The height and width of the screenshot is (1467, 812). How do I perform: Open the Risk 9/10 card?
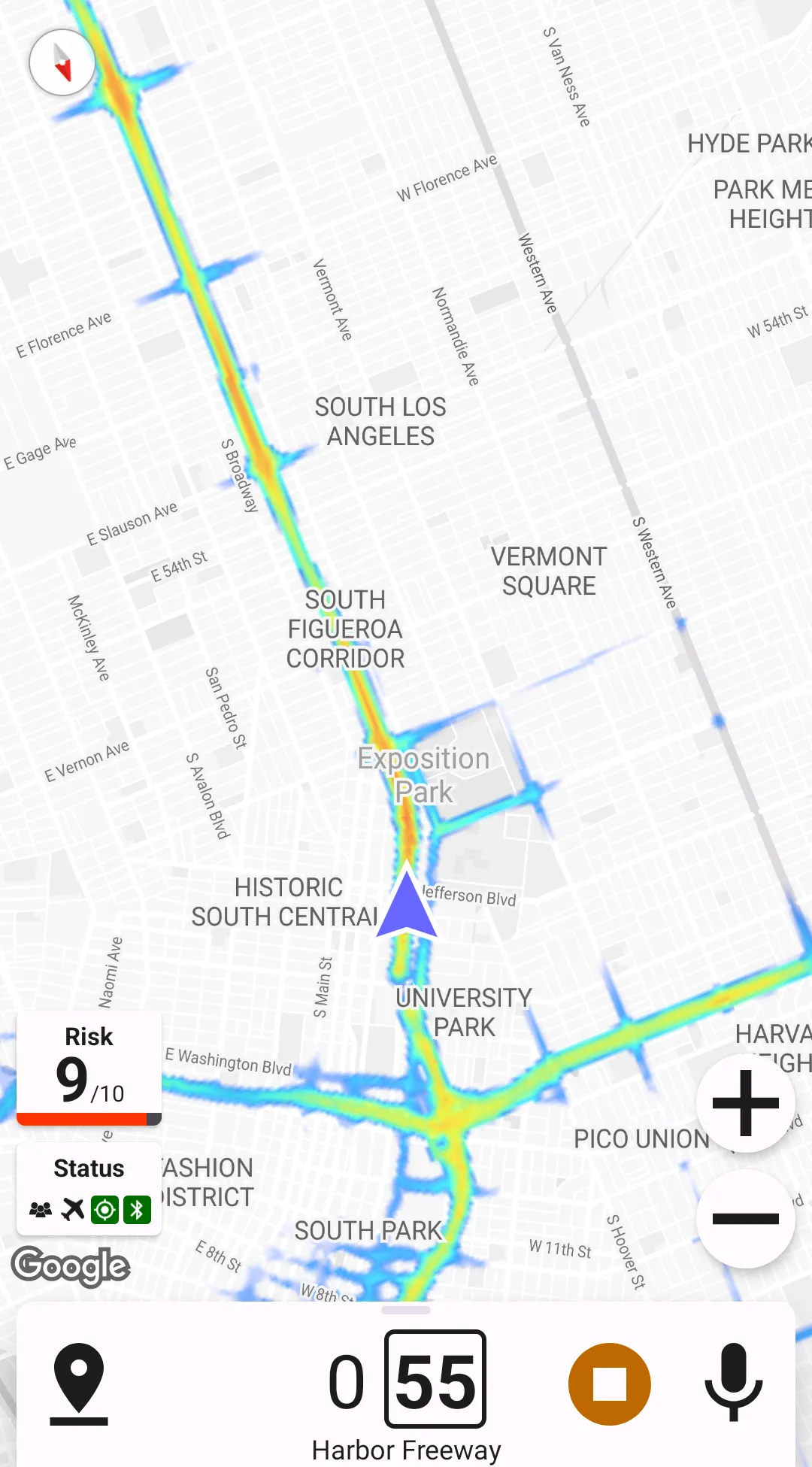(x=89, y=1068)
